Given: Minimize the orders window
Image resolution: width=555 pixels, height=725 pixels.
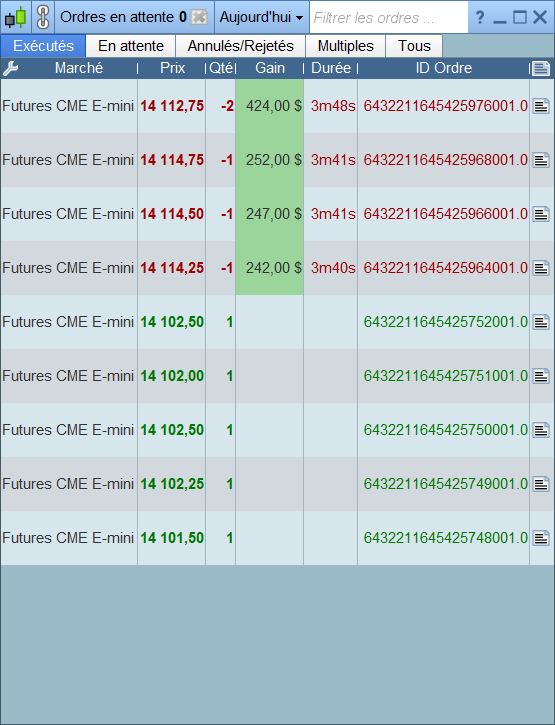Looking at the screenshot, I should click(500, 18).
